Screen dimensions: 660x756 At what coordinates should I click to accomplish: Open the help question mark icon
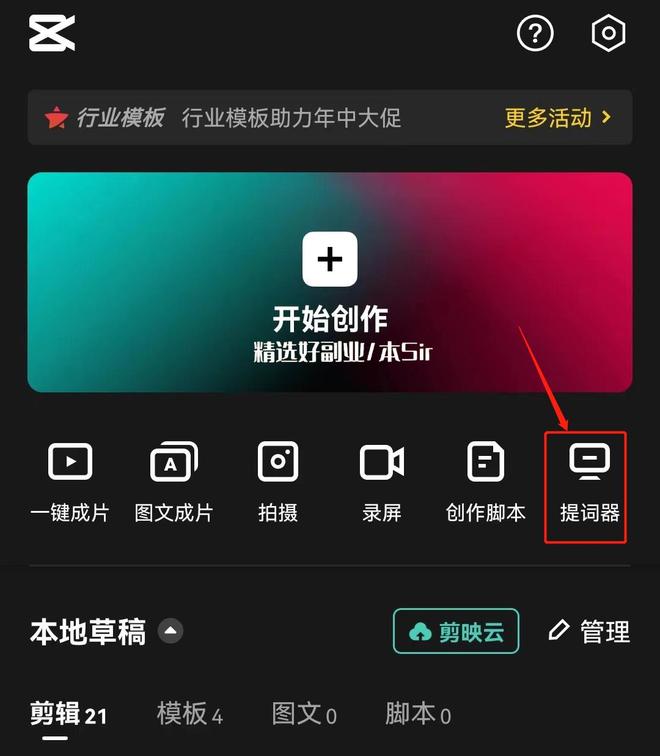[535, 34]
